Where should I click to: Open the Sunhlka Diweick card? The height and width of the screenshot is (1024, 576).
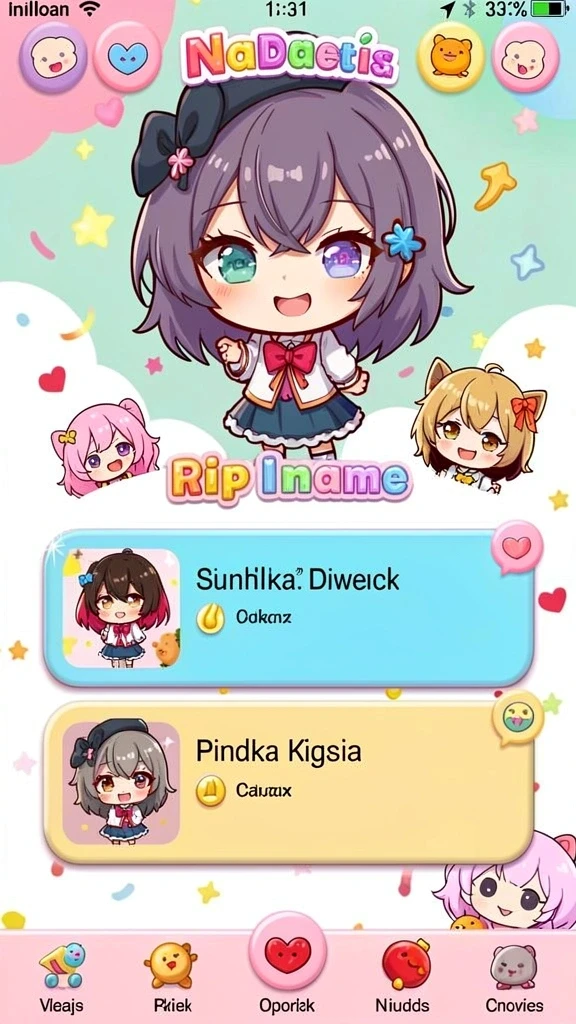click(x=289, y=608)
